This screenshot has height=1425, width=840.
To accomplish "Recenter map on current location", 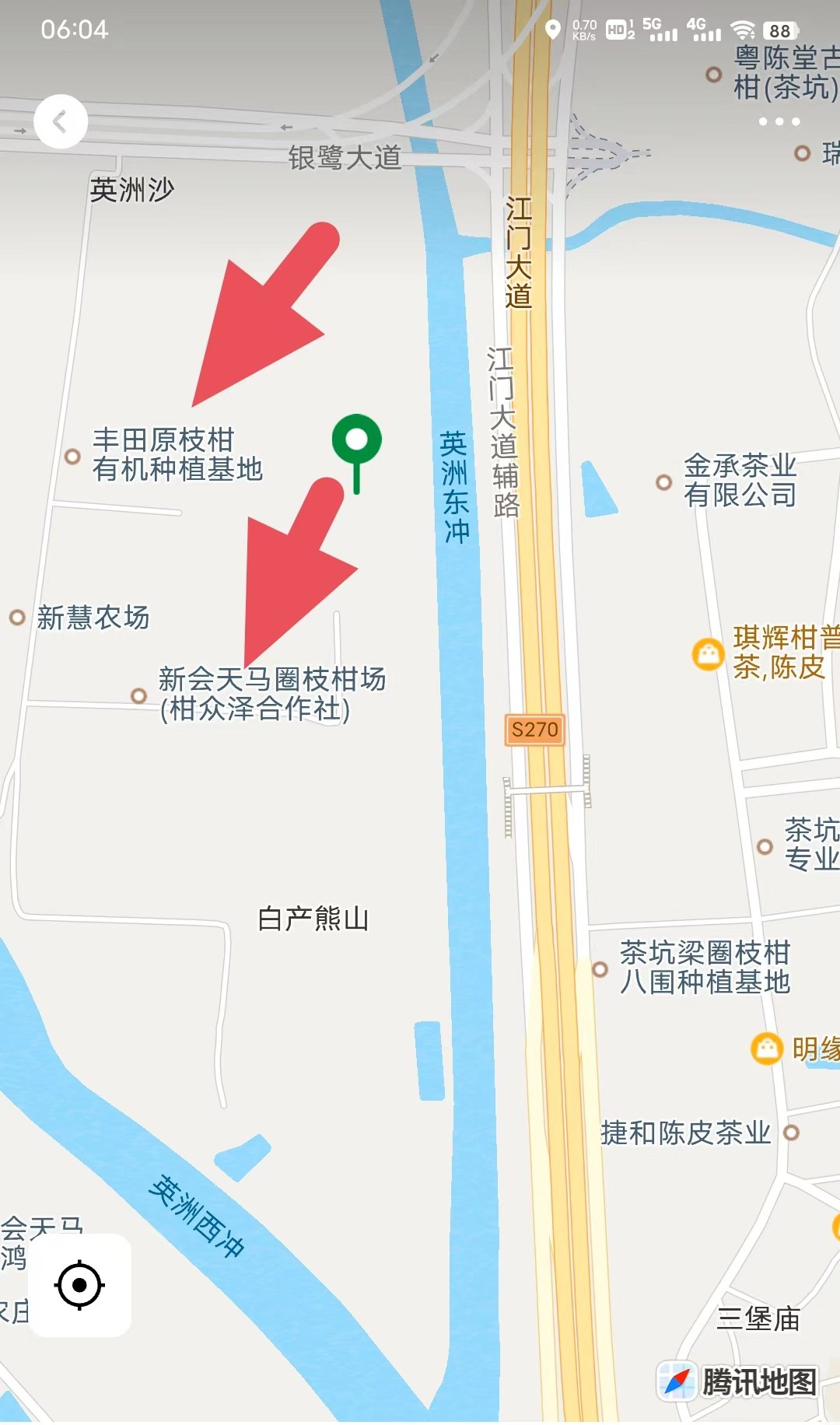I will (x=79, y=1285).
